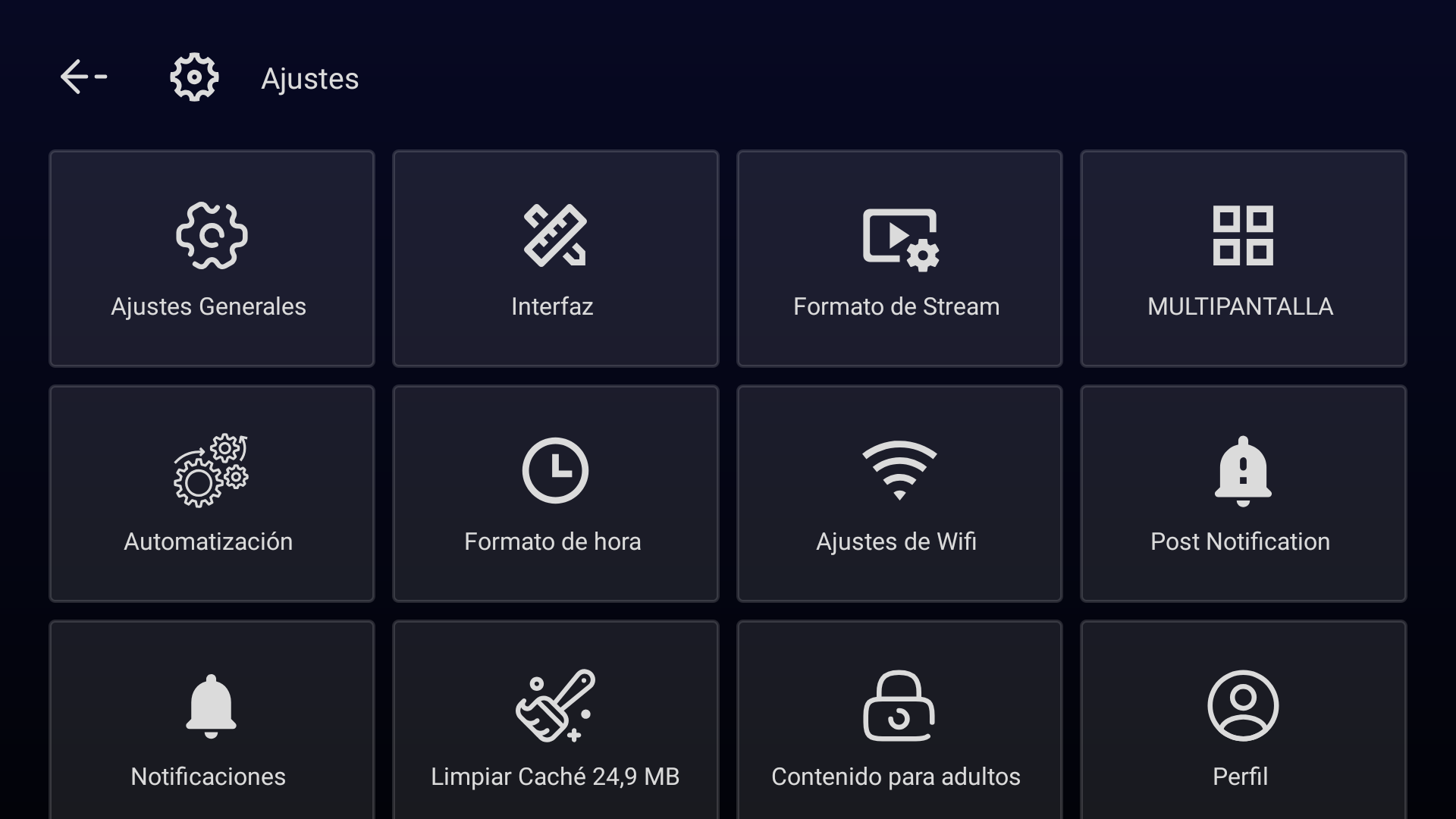Open Ajustes de Wifi
The width and height of the screenshot is (1456, 819).
point(899,494)
